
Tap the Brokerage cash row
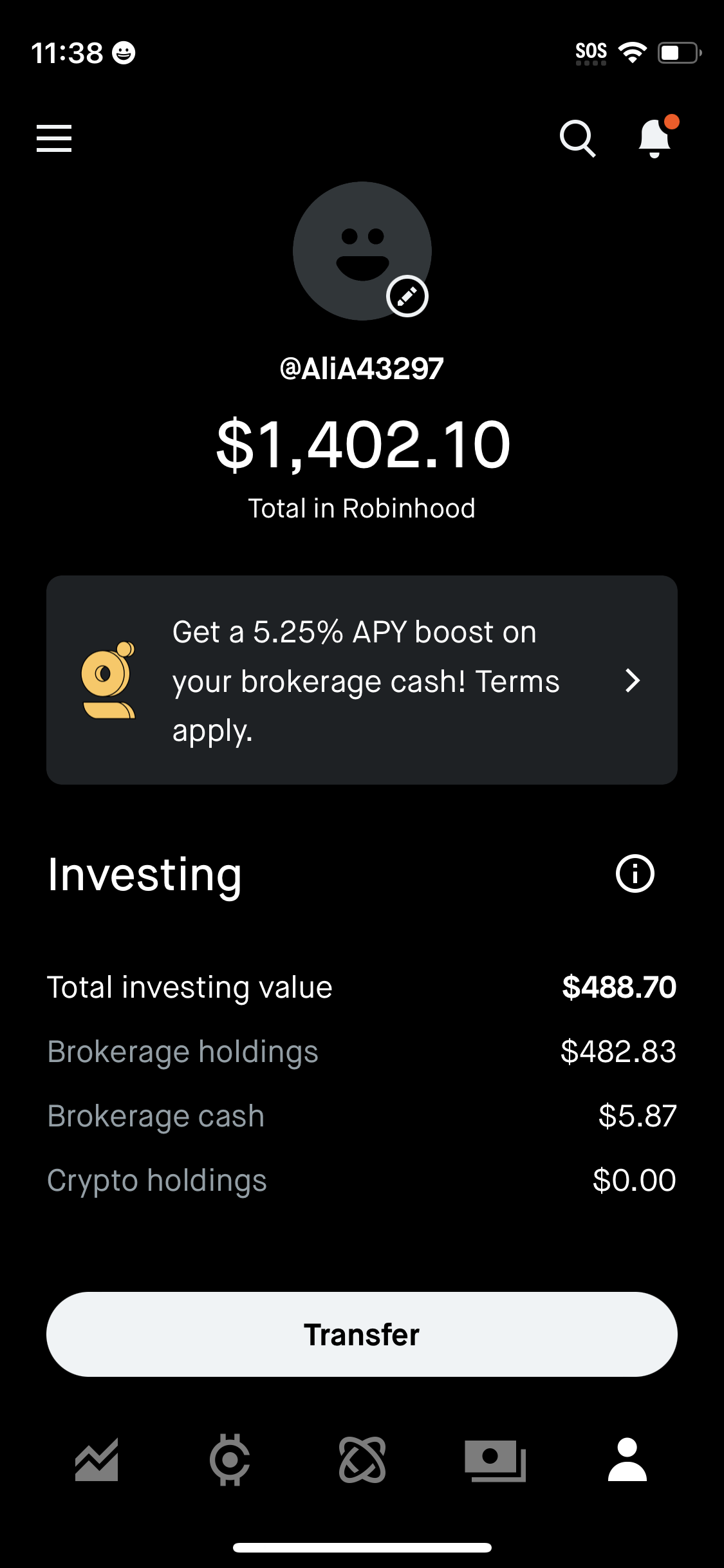[x=362, y=1116]
